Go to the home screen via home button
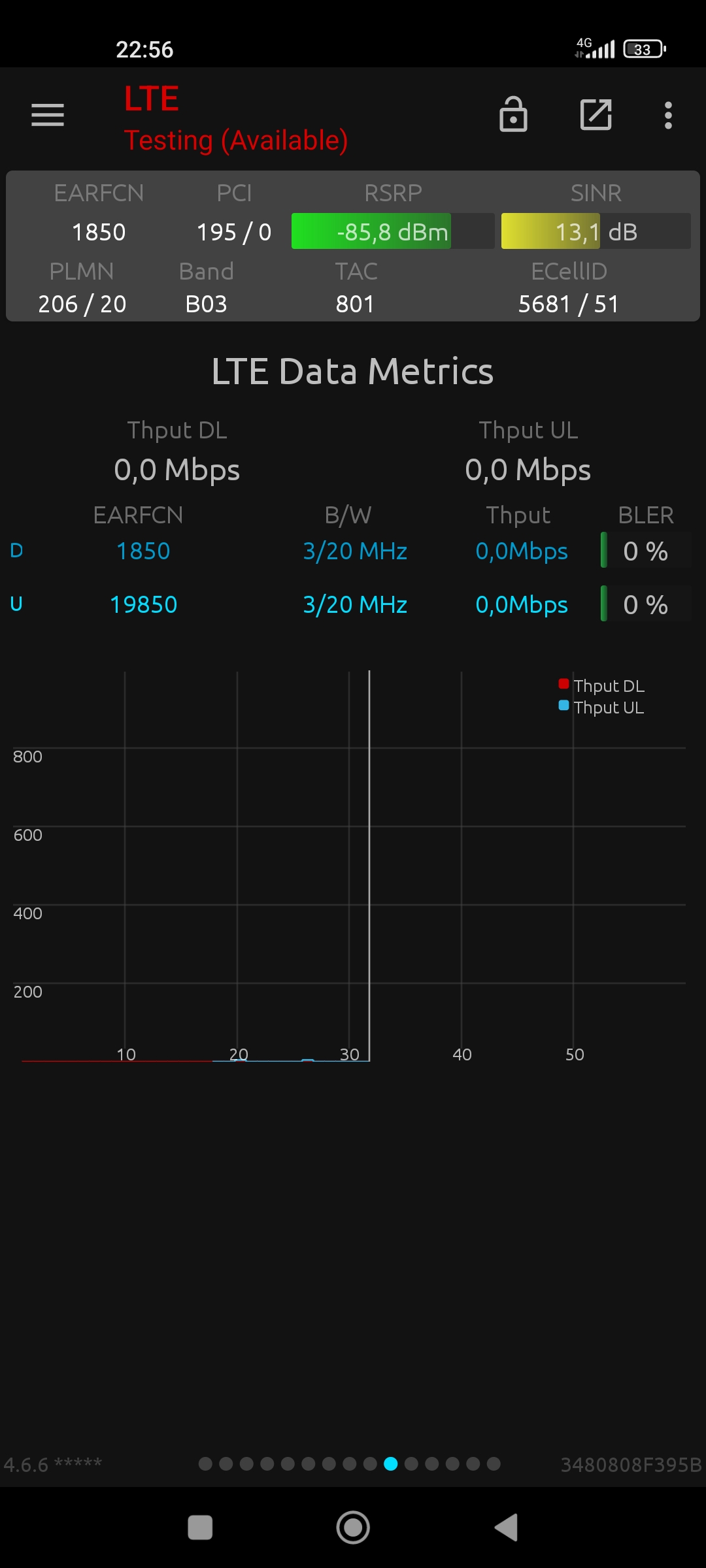706x1568 pixels. point(353,1527)
